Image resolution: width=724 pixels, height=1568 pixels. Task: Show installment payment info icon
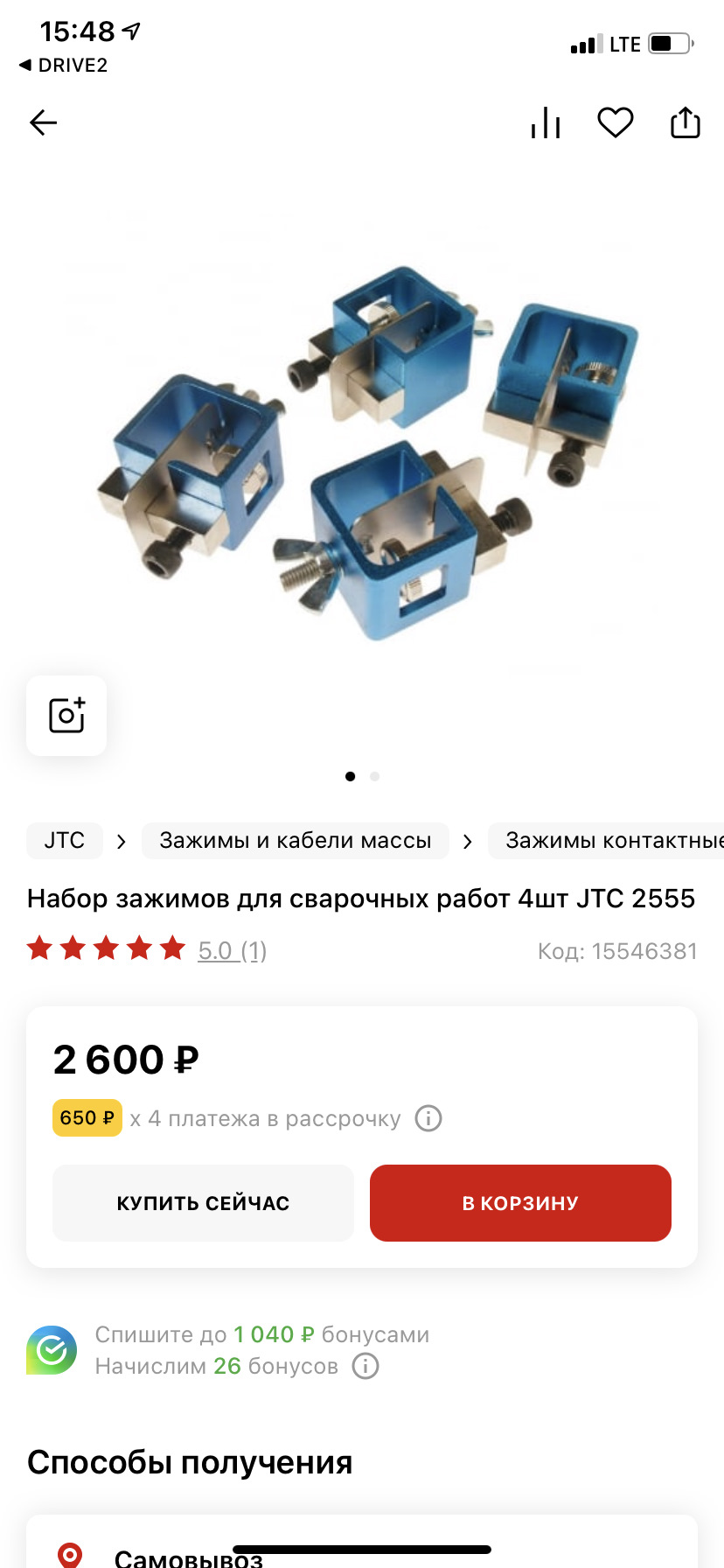click(x=428, y=1118)
